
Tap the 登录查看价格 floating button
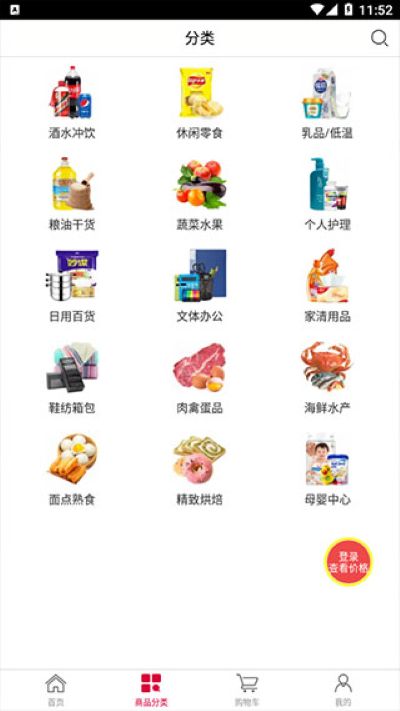tap(348, 562)
